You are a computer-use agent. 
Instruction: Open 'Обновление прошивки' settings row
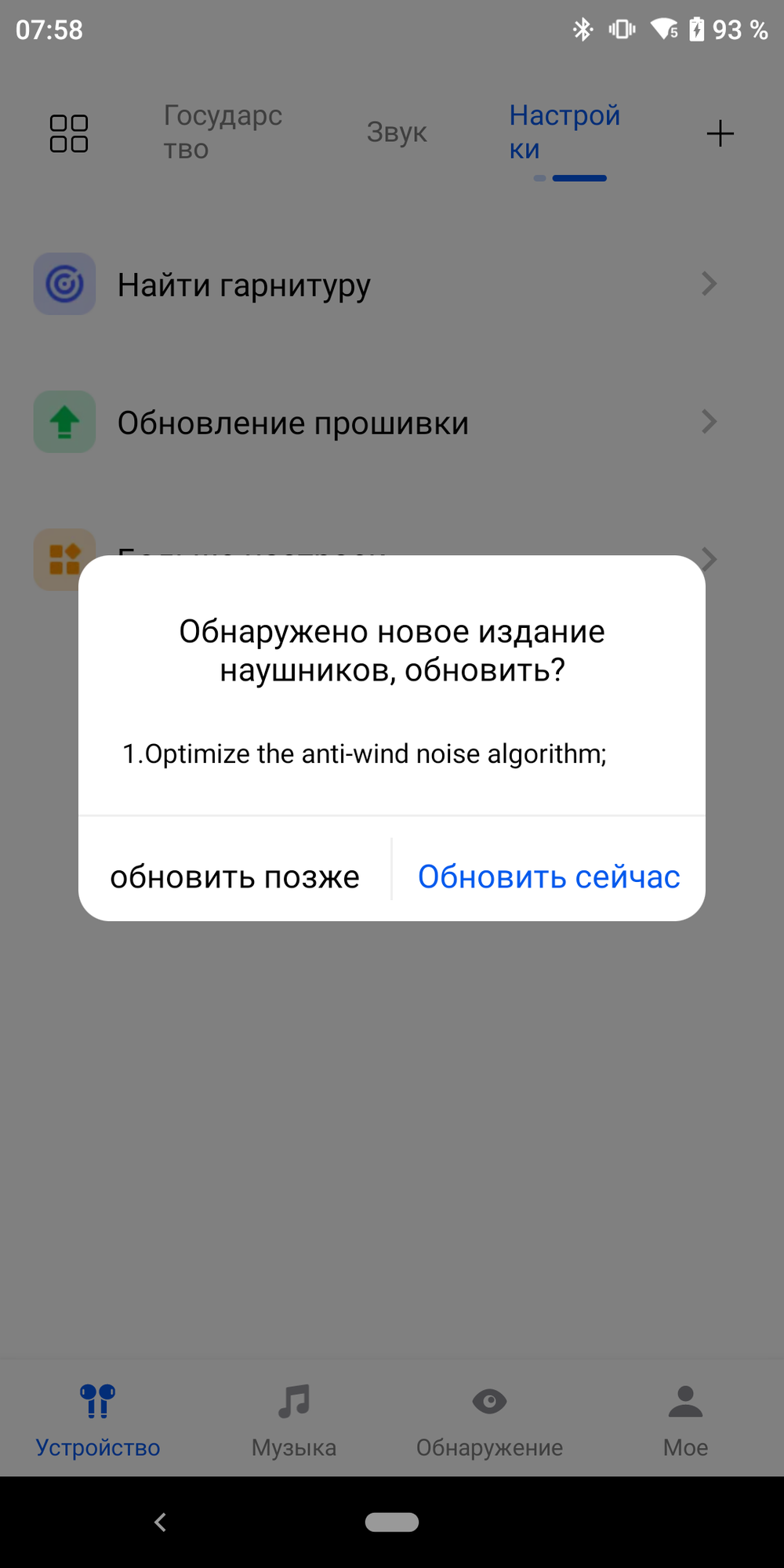click(376, 423)
